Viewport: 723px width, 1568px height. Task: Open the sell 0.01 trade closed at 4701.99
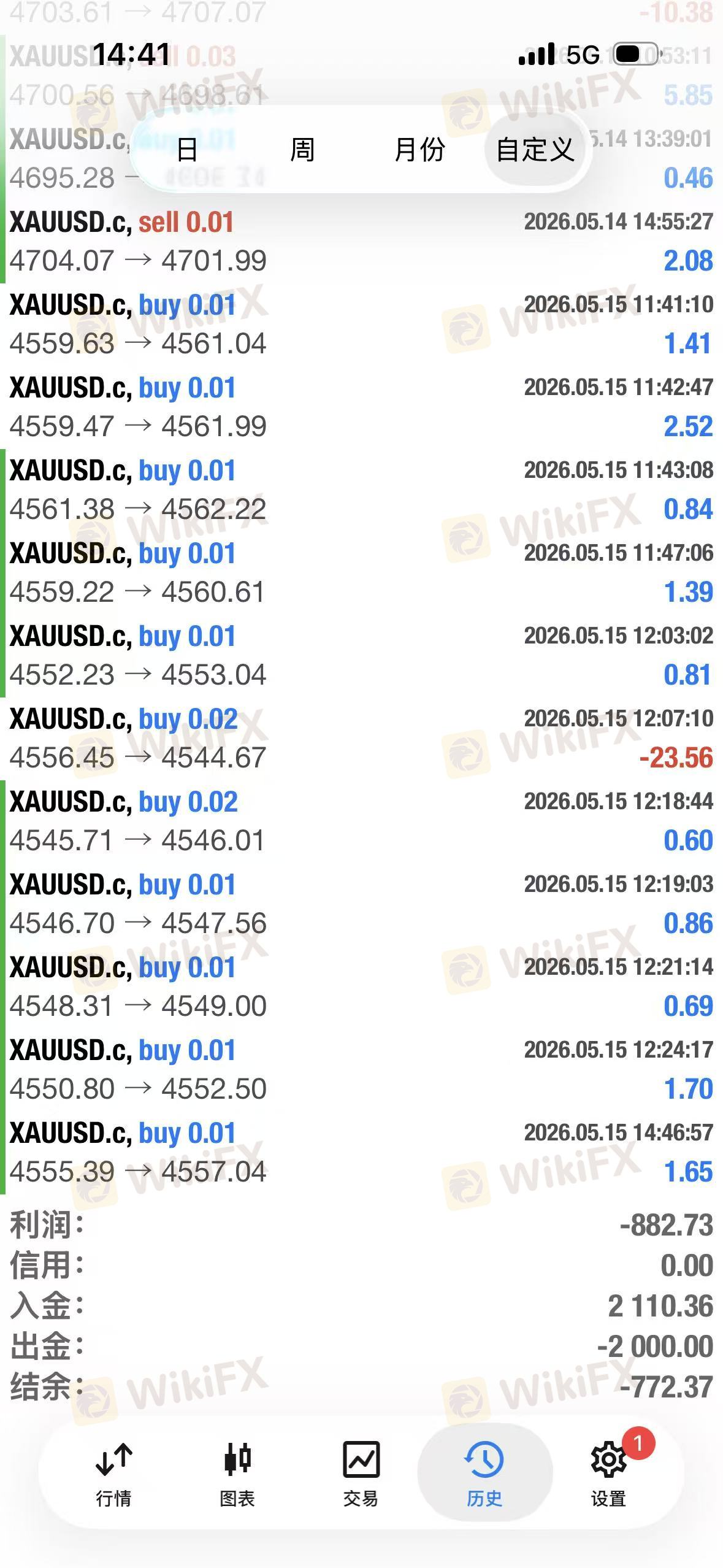pyautogui.click(x=361, y=242)
